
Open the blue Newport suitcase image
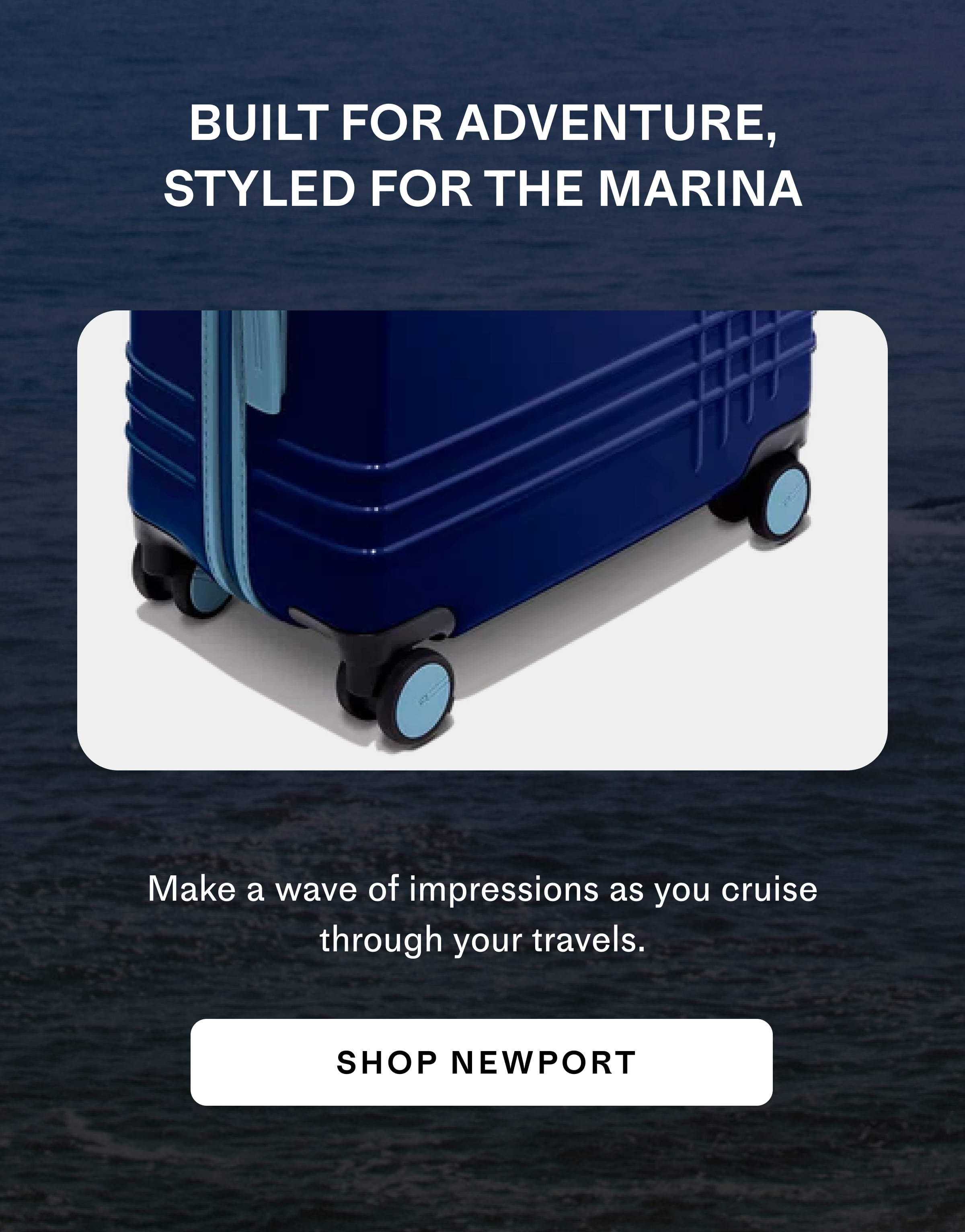pyautogui.click(x=482, y=540)
